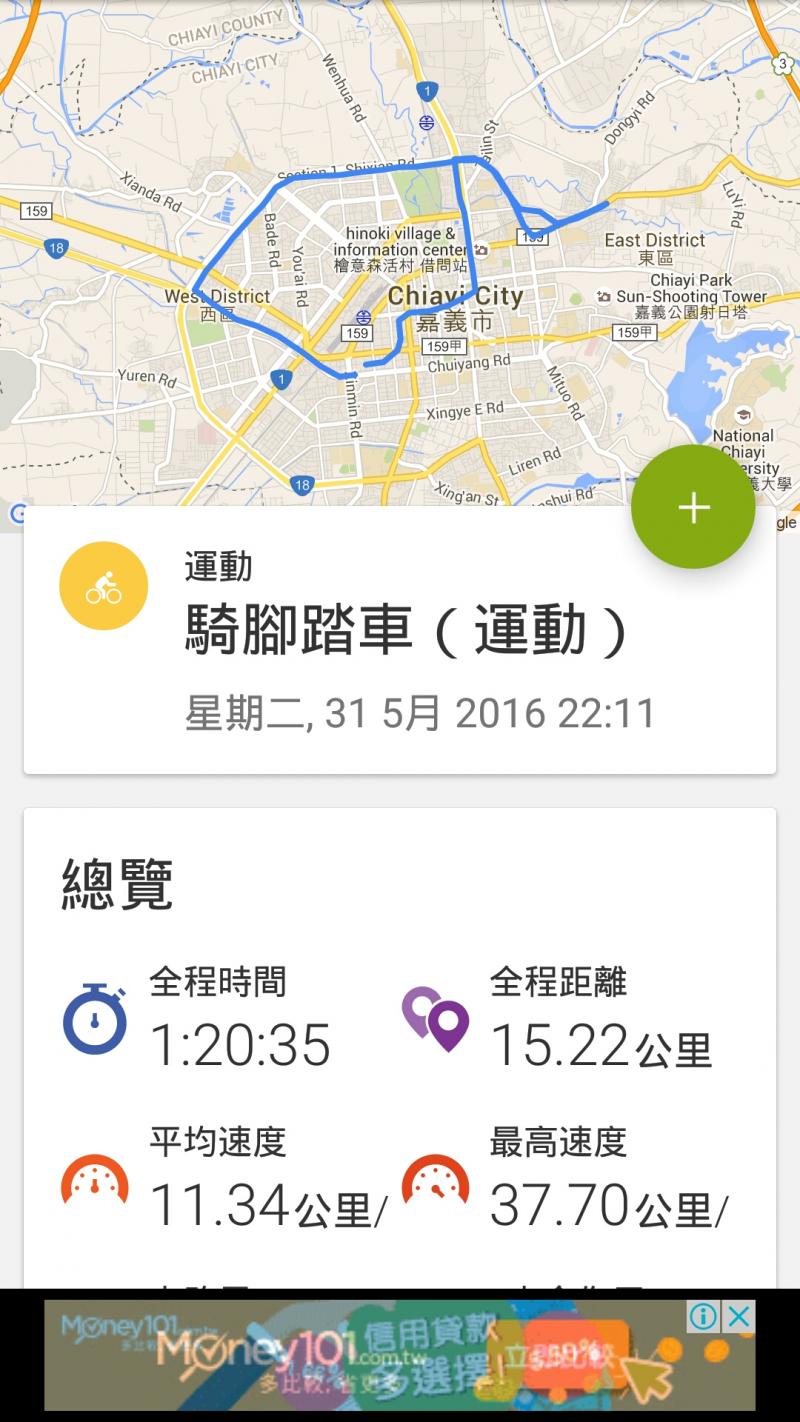The image size is (800, 1422).
Task: Open the 騎腳踏車 (運動) activity card
Action: [x=400, y=640]
